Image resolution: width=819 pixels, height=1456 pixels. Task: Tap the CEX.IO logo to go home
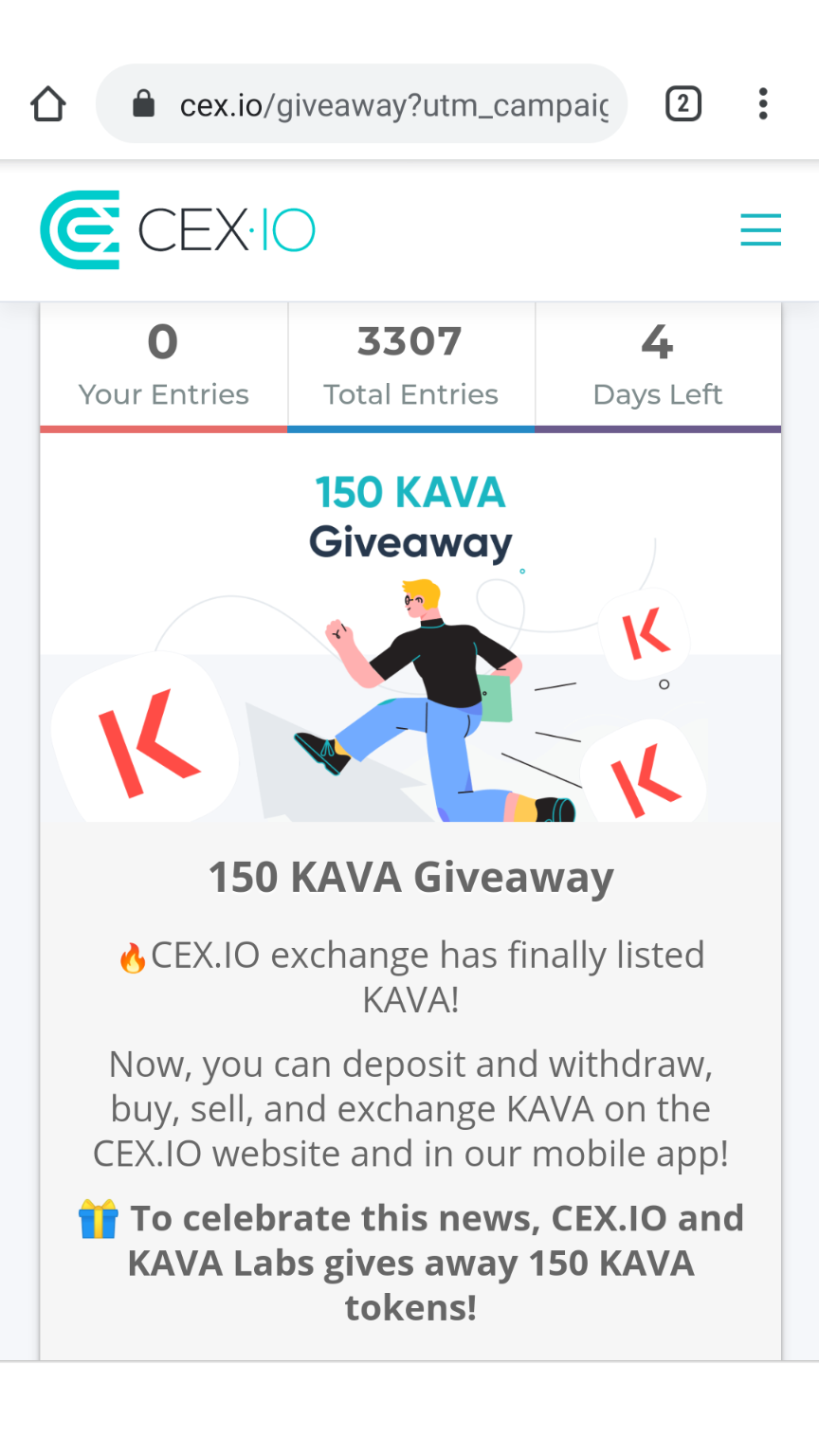click(x=177, y=230)
